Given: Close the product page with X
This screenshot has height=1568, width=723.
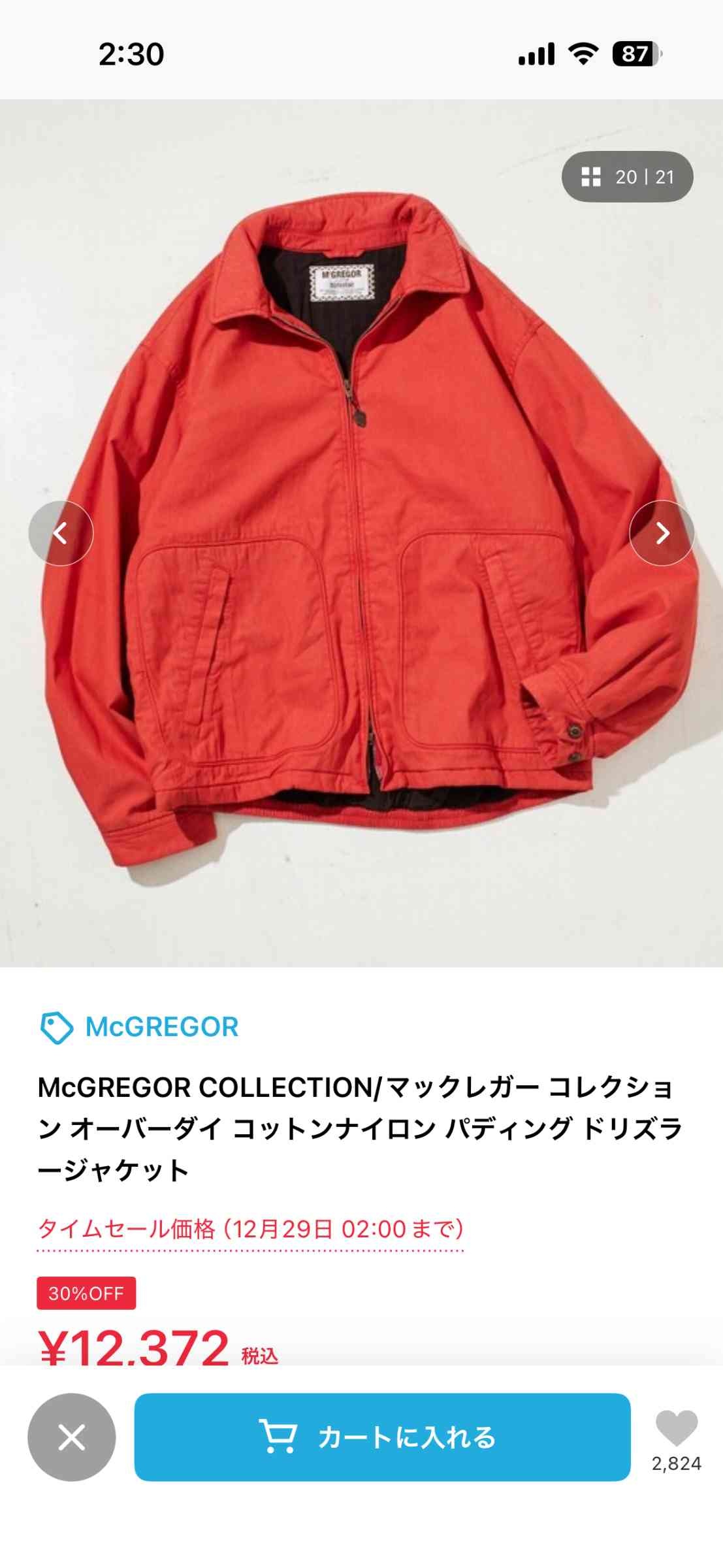Looking at the screenshot, I should (71, 1437).
